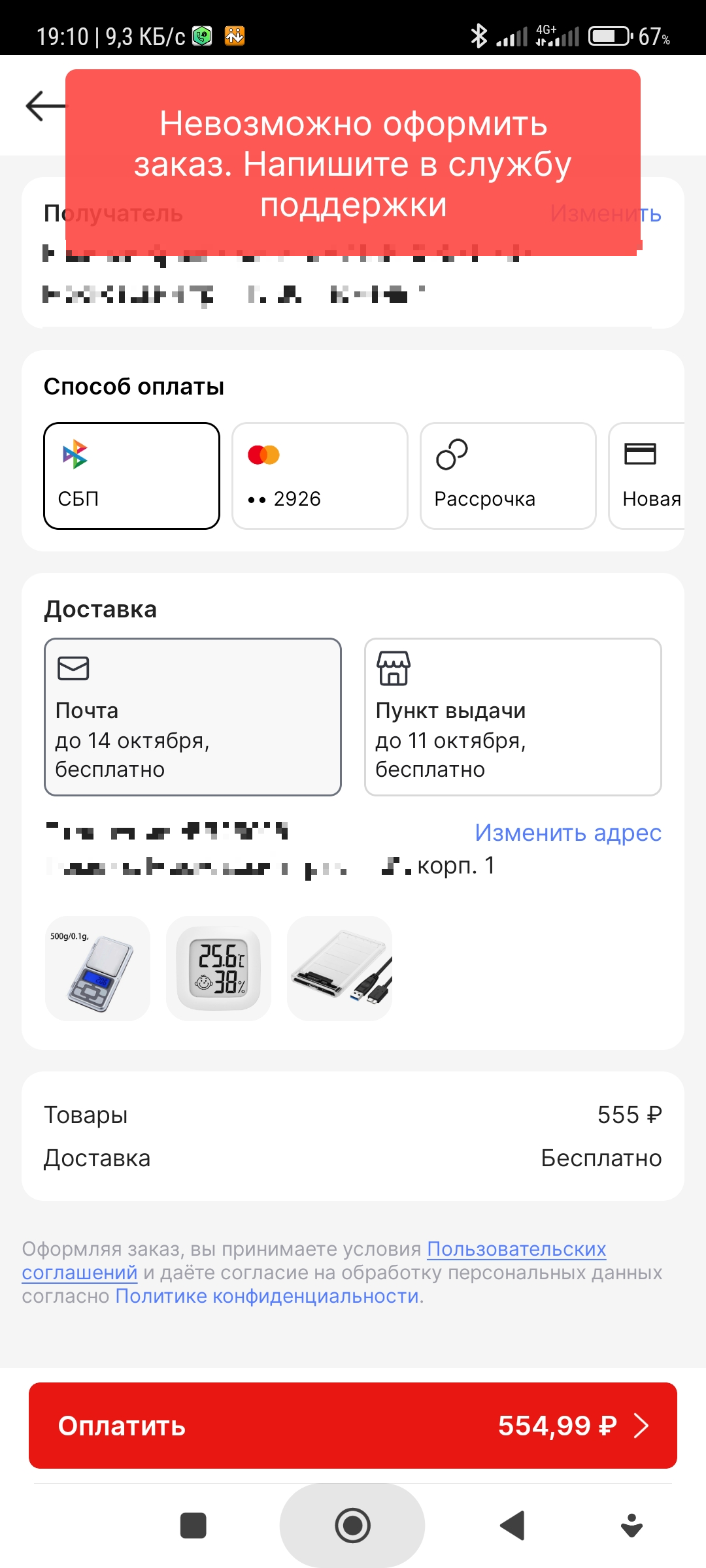Open the recent apps square button
The width and height of the screenshot is (706, 1568).
pyautogui.click(x=193, y=1526)
